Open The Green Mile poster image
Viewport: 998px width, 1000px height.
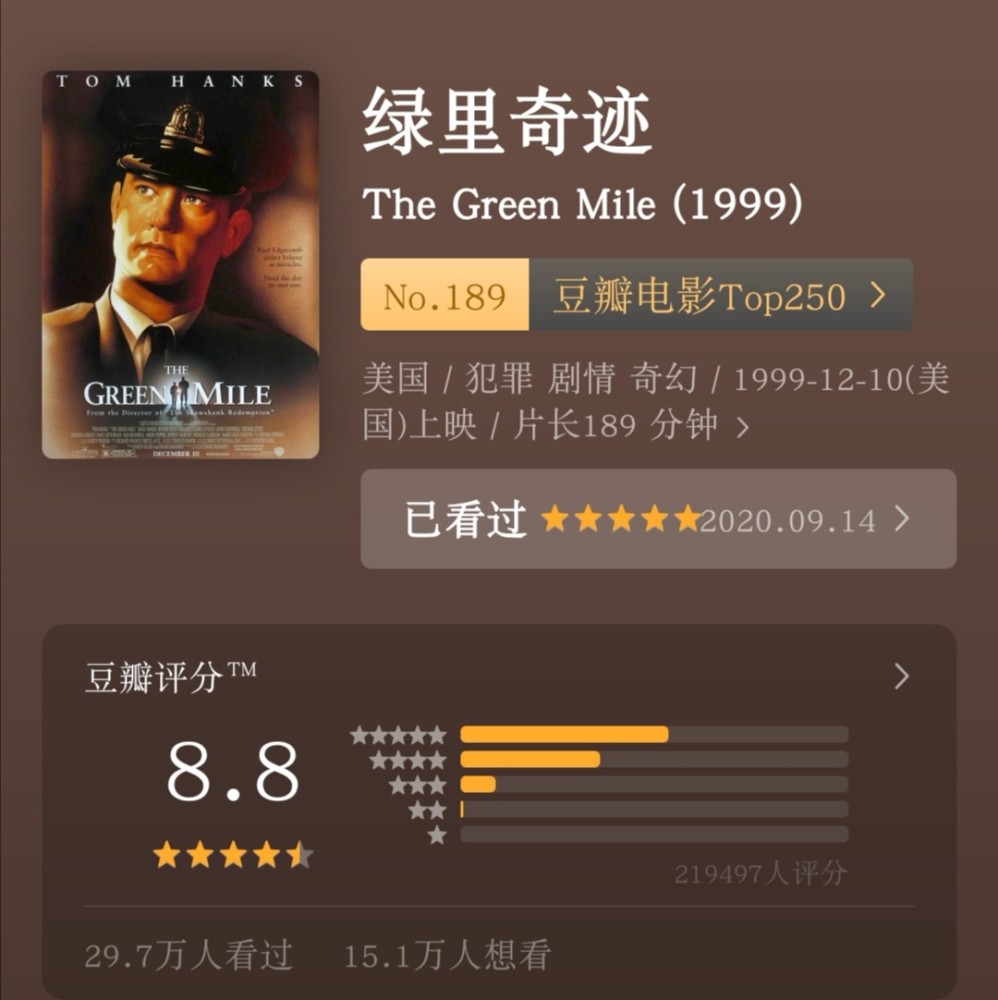pos(180,265)
